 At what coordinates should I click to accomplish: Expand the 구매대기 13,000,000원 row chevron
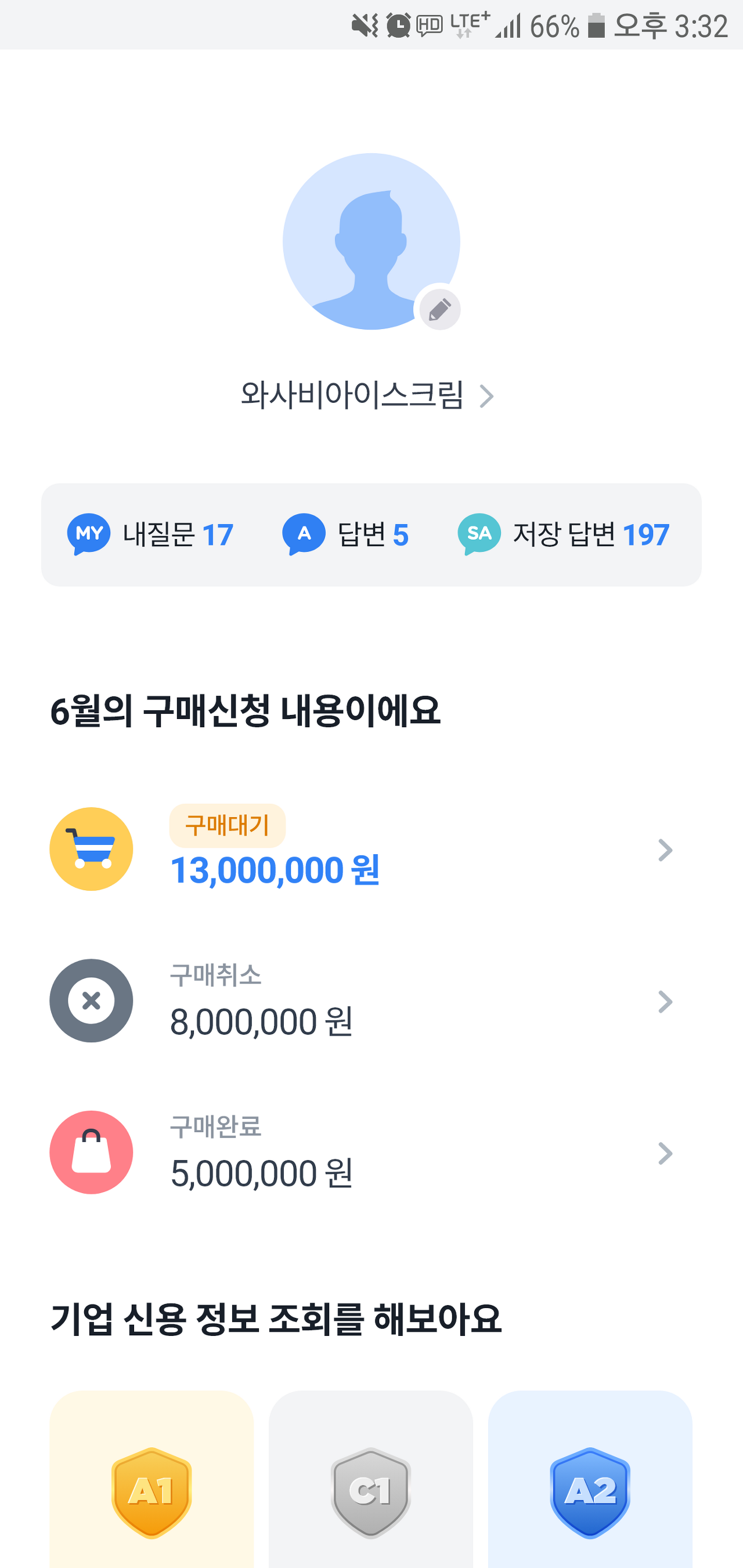[x=665, y=850]
